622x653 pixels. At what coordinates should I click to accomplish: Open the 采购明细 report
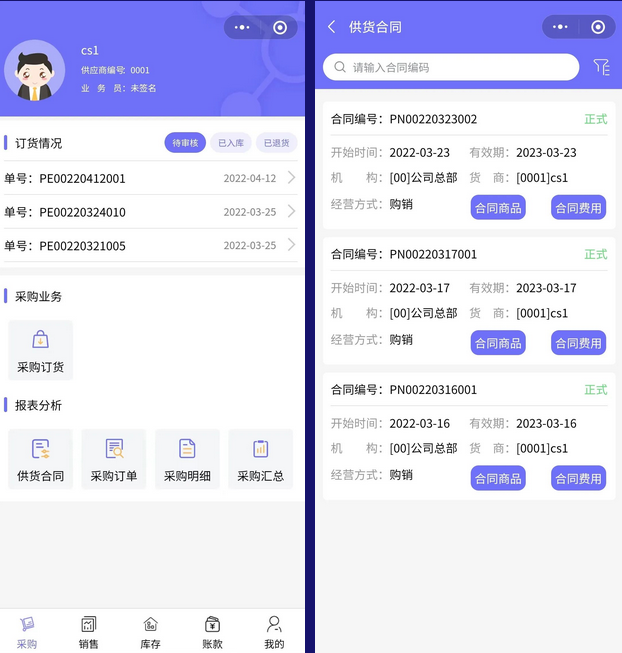click(187, 459)
